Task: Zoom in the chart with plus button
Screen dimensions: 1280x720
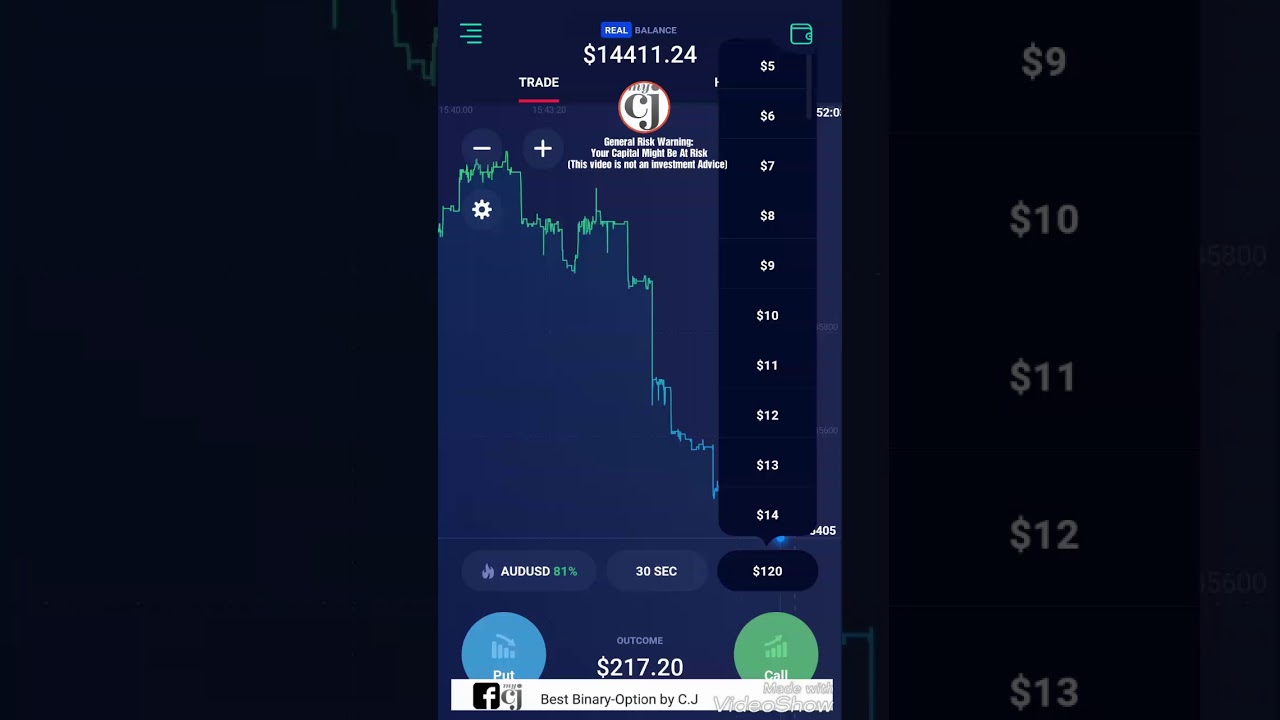Action: (543, 149)
